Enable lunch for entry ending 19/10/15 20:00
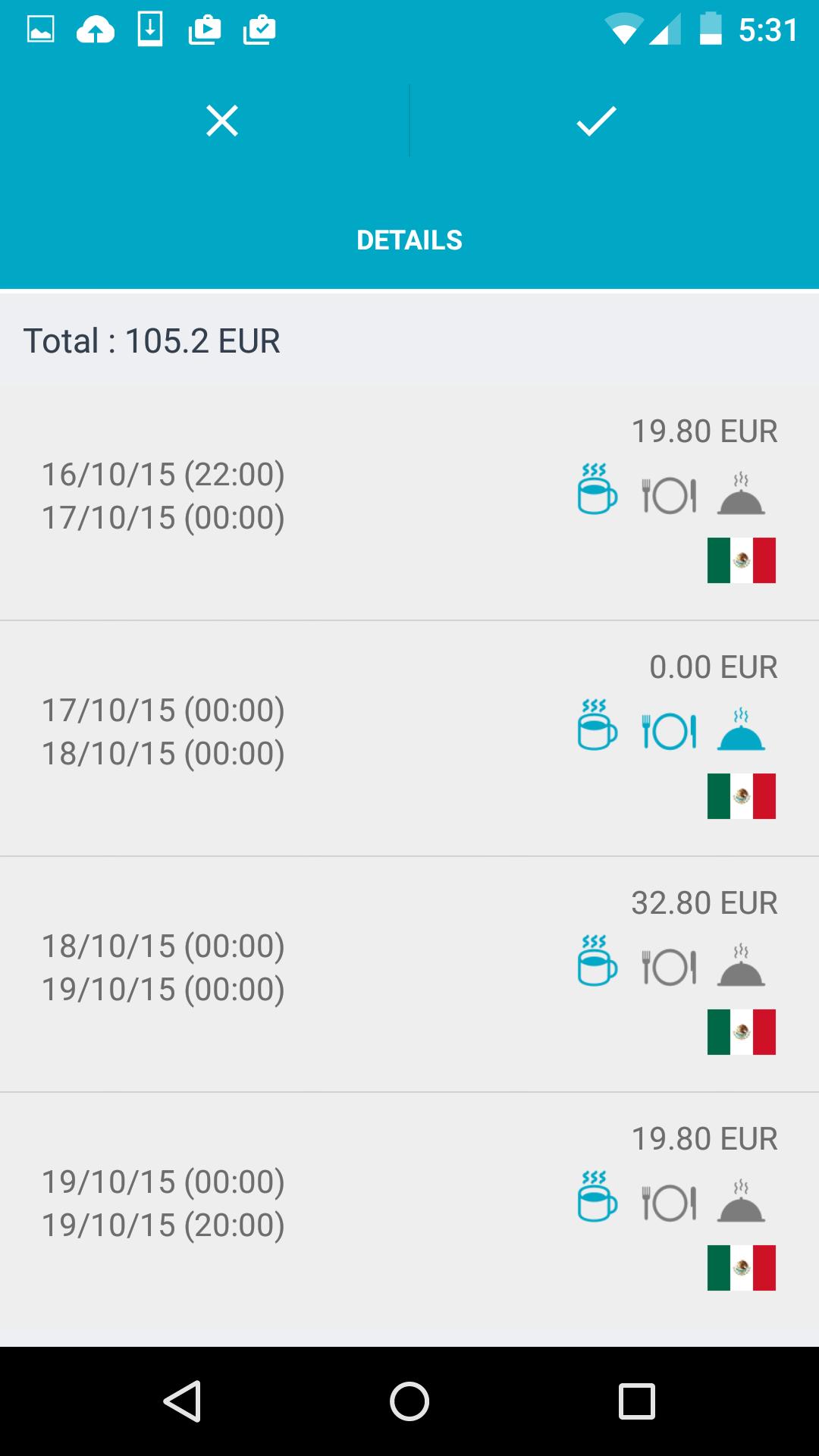The width and height of the screenshot is (819, 1456). click(x=669, y=1203)
